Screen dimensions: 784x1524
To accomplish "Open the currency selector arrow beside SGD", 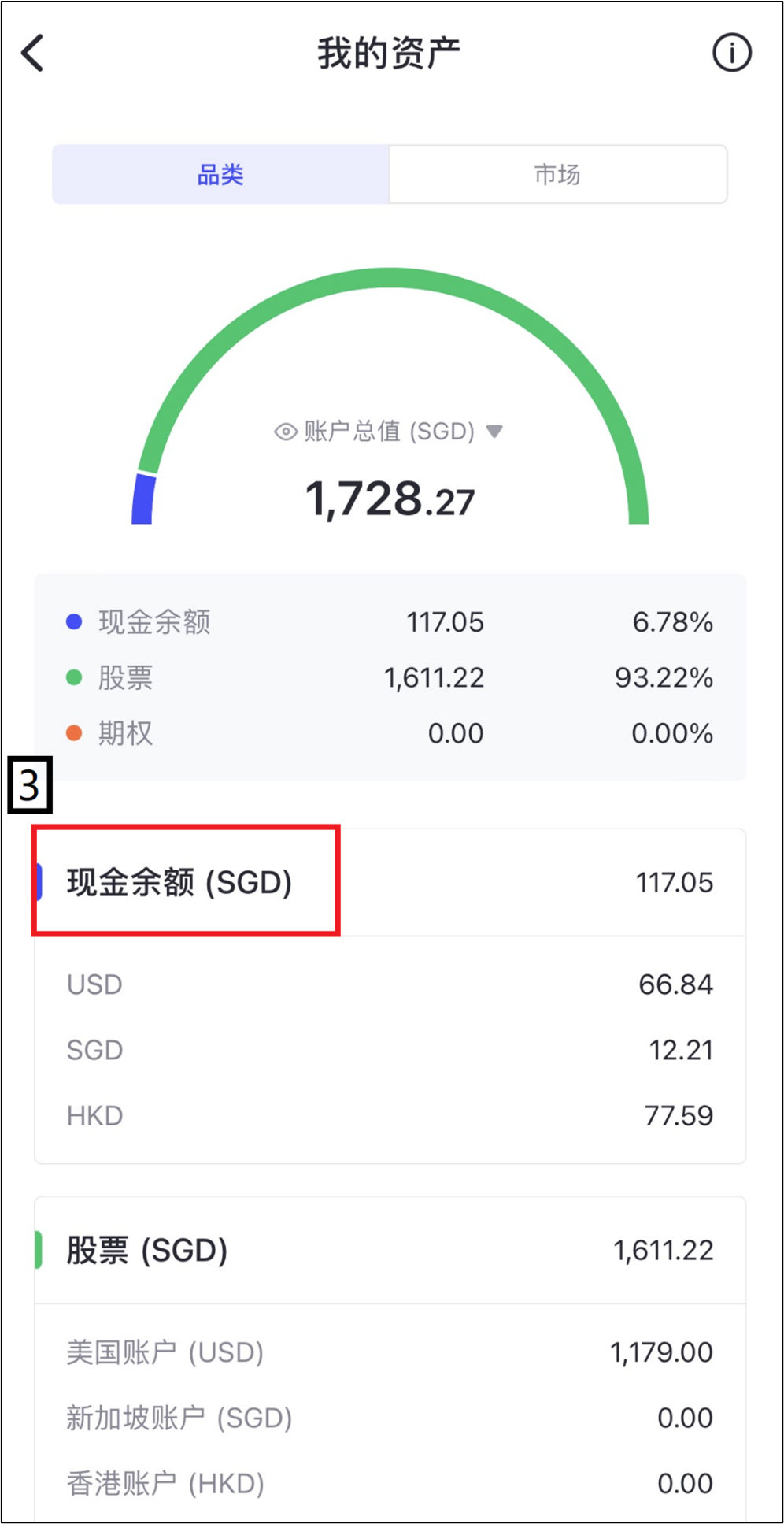I will click(x=495, y=431).
